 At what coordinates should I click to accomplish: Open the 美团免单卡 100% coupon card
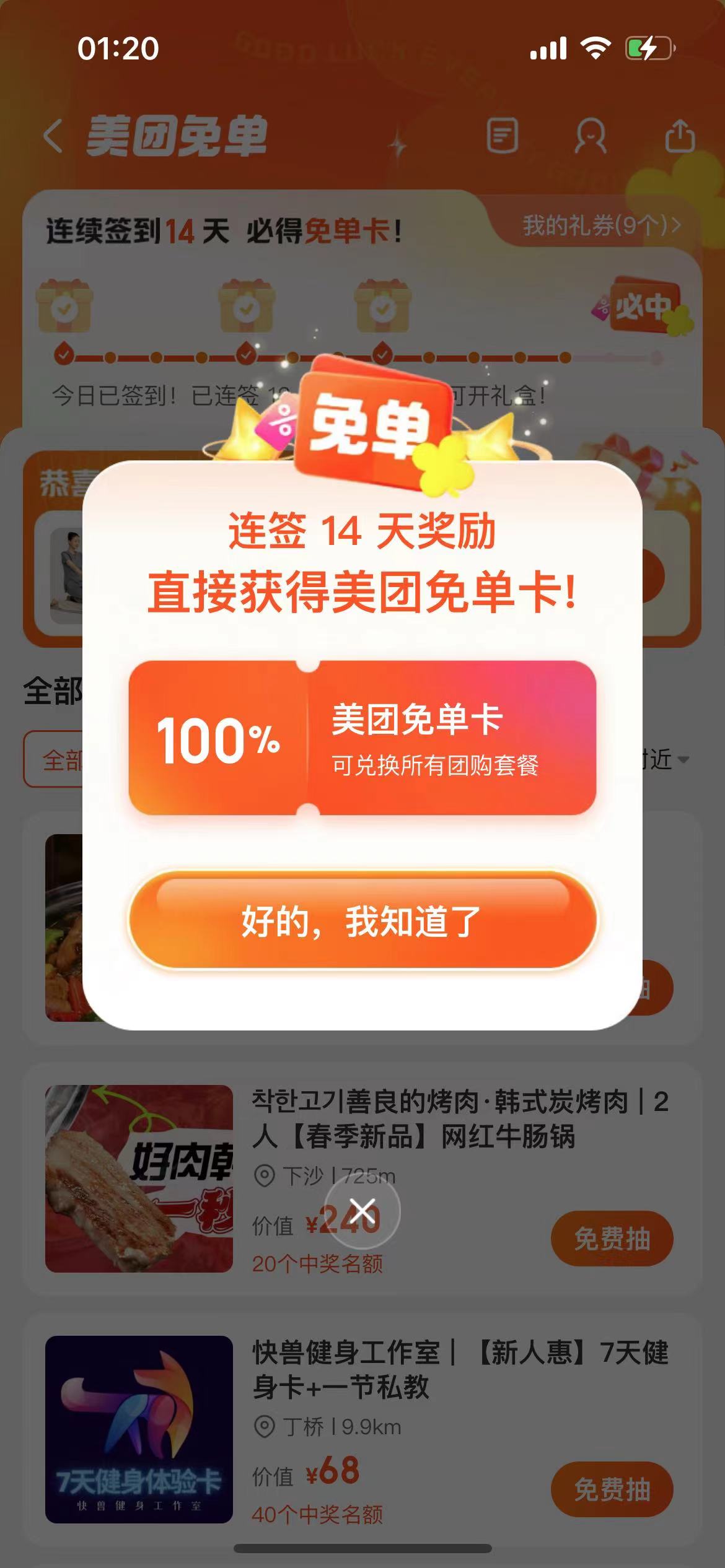tap(362, 738)
